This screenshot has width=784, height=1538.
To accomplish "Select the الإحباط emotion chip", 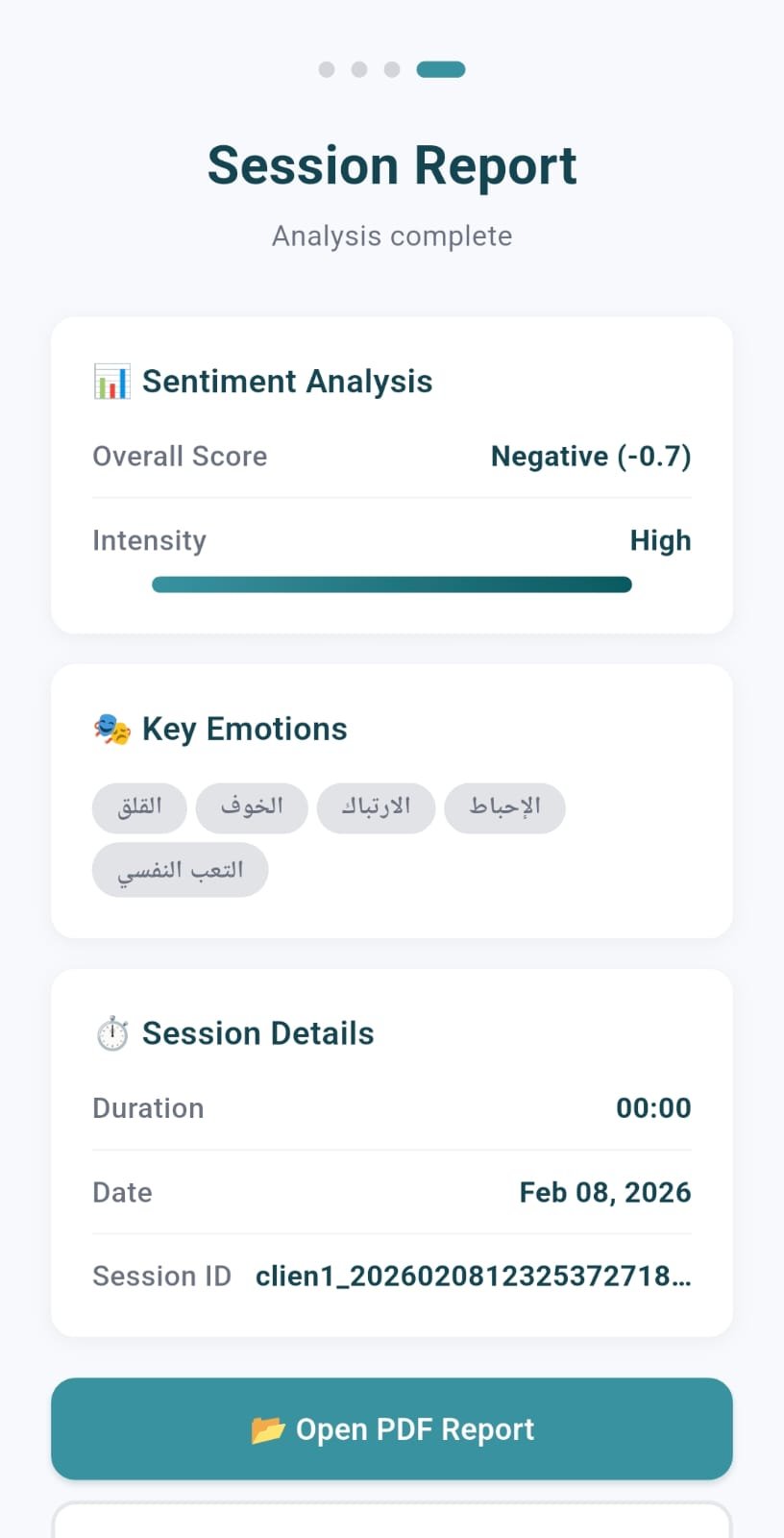I will 504,807.
